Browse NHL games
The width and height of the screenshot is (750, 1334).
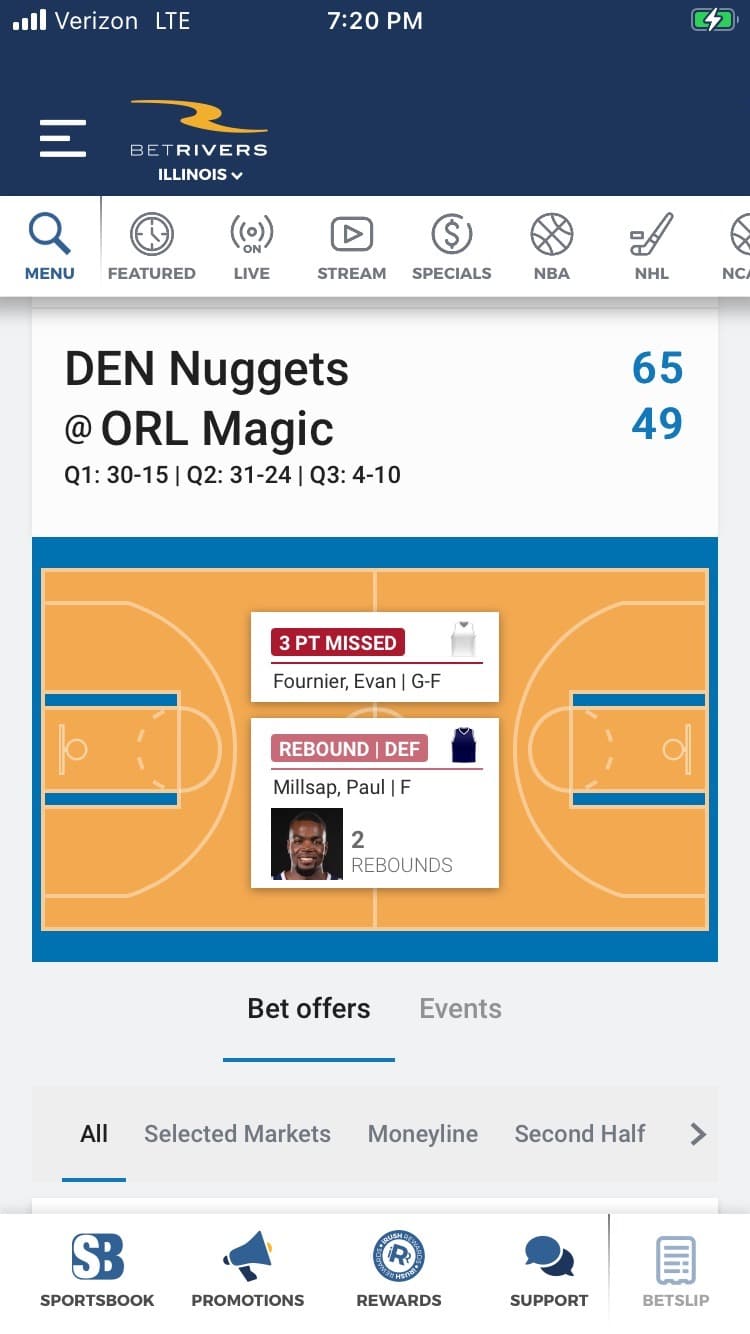click(652, 247)
